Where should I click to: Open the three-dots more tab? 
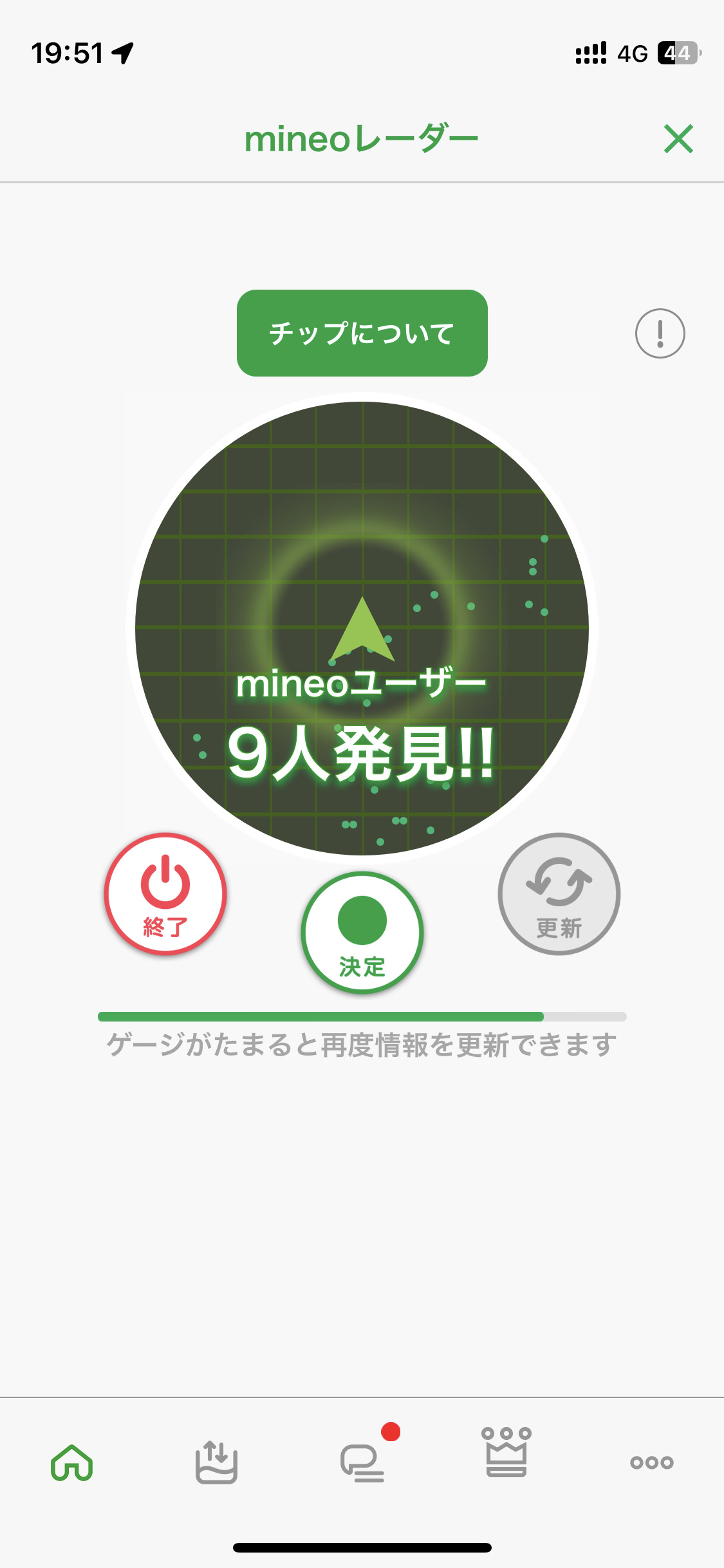click(651, 1462)
